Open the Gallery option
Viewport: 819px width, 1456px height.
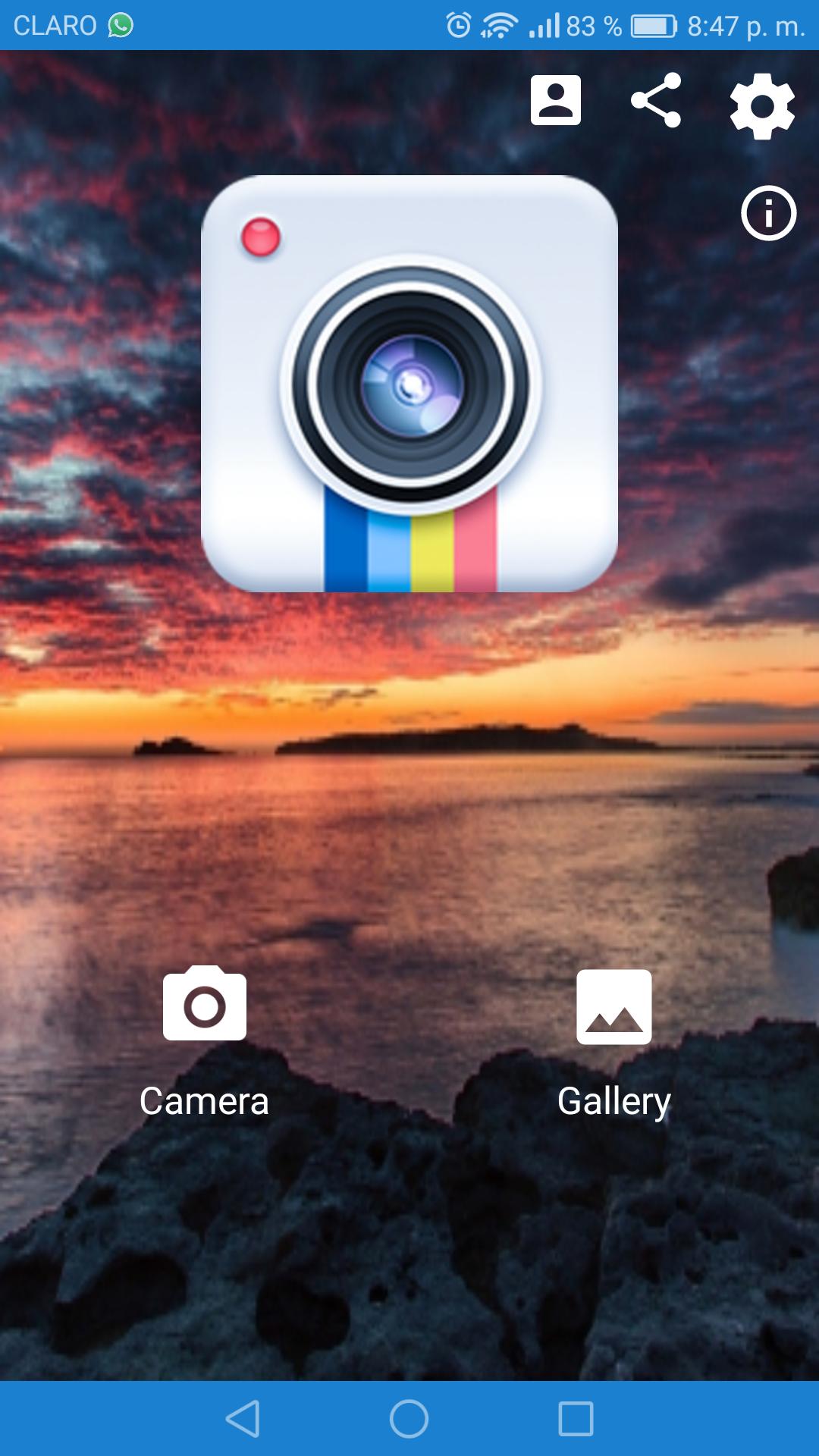(613, 1043)
